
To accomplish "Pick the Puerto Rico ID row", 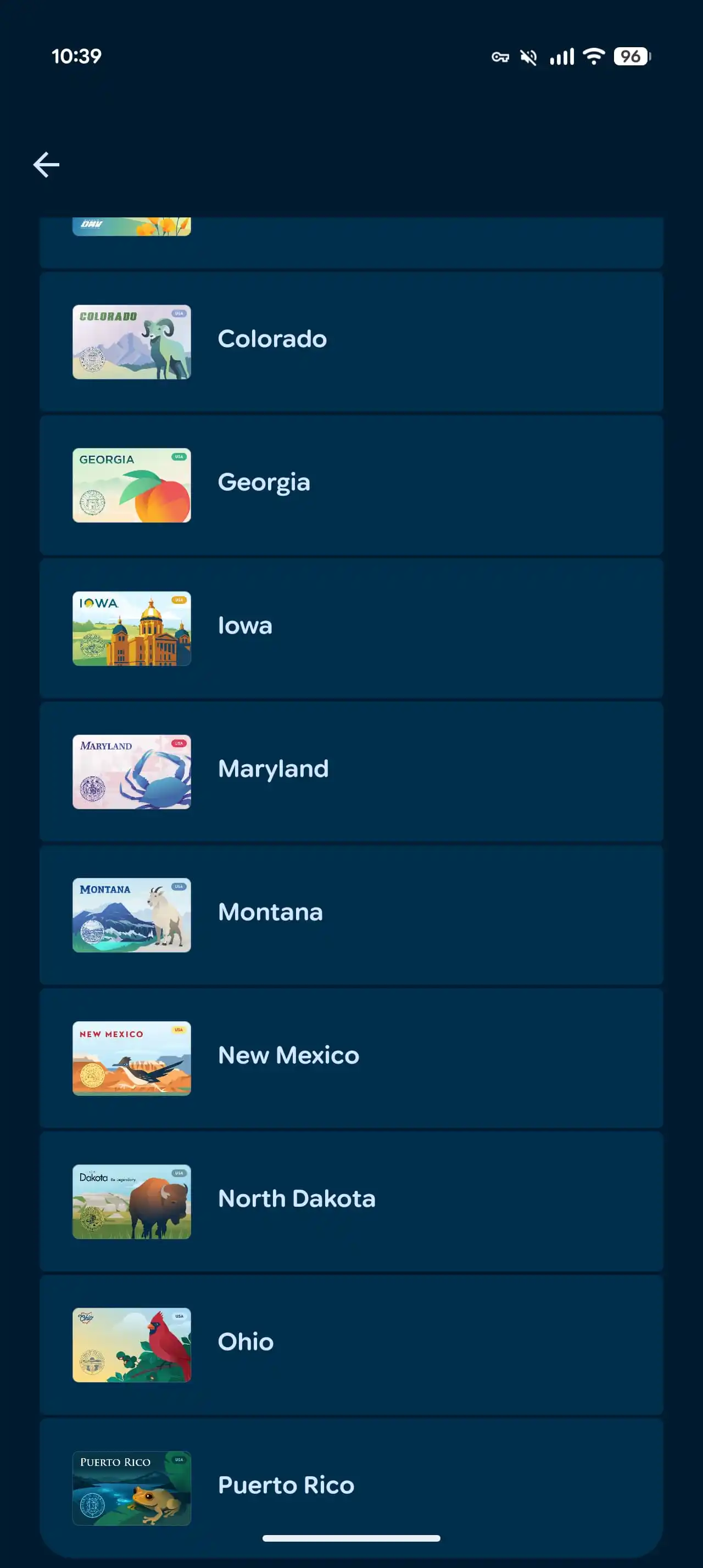I will [x=351, y=1488].
